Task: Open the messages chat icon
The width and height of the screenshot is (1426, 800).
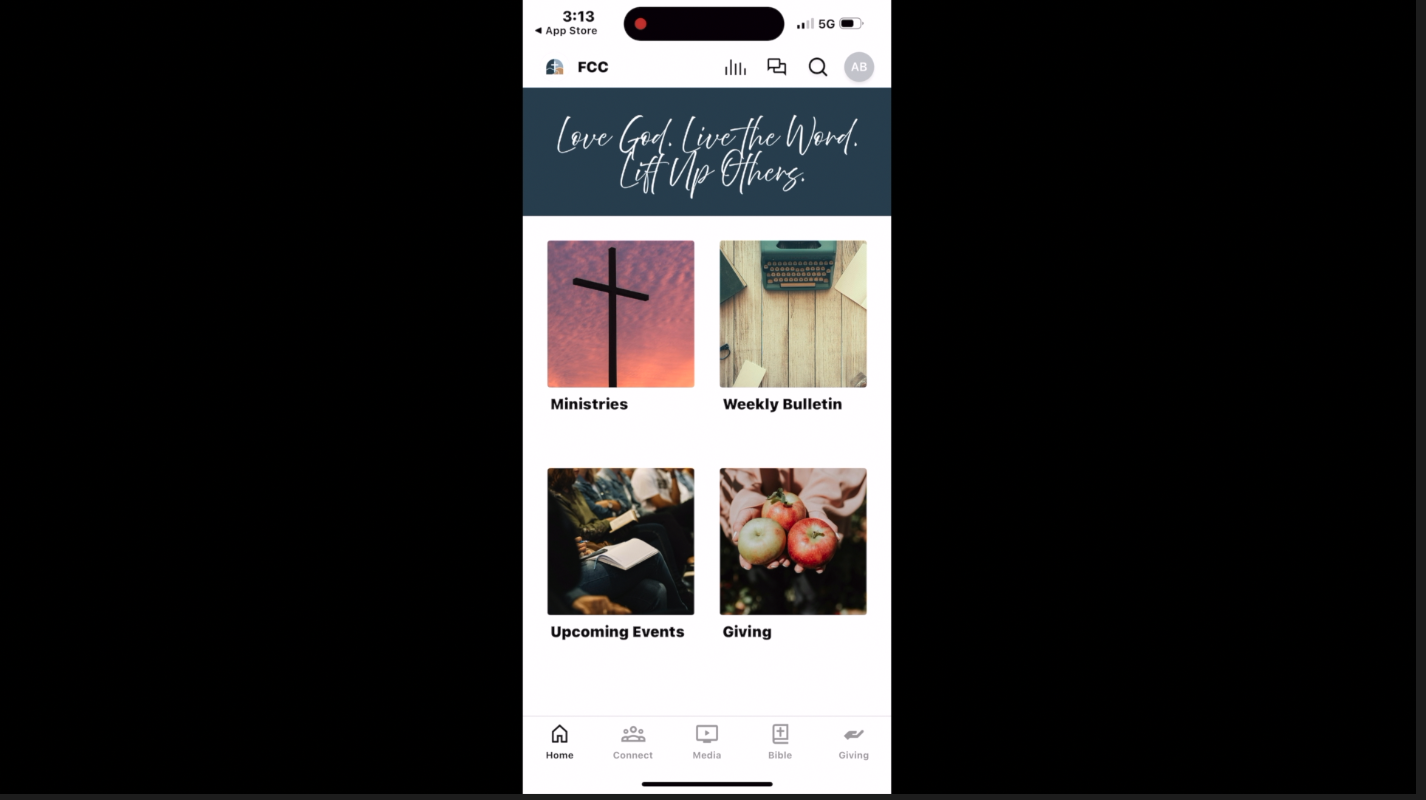Action: (x=776, y=67)
